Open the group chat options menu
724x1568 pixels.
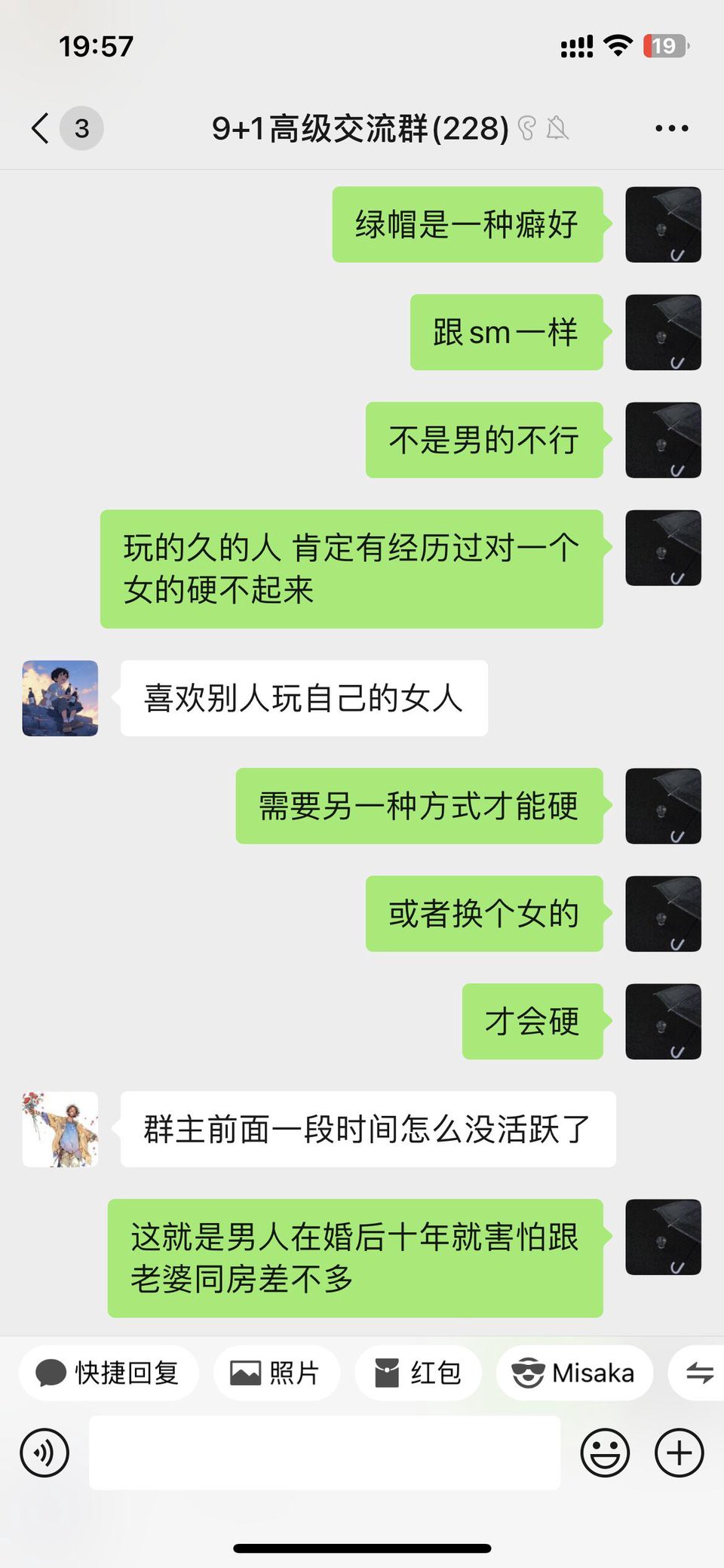[671, 128]
